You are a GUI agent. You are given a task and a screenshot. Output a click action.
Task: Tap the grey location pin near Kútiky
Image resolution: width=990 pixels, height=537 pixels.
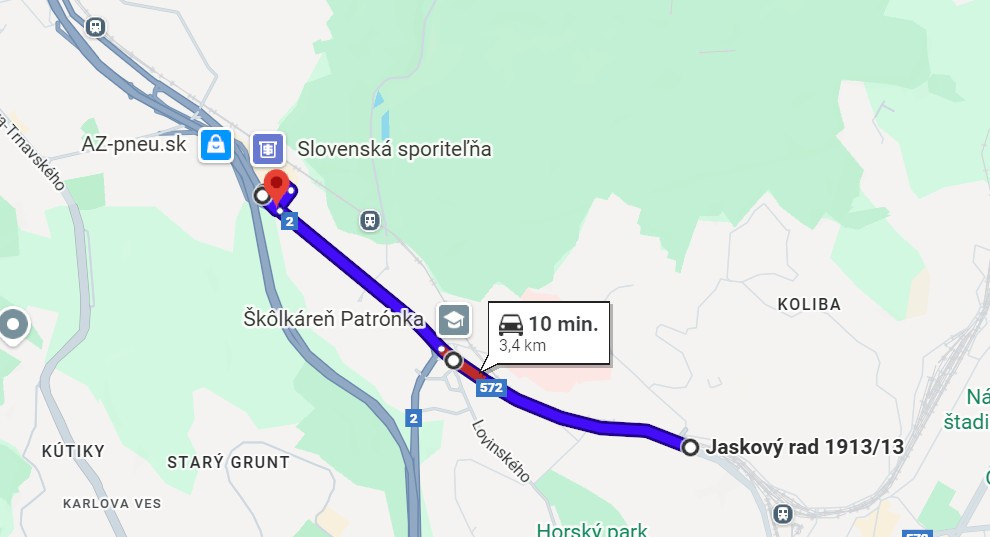[x=13, y=325]
